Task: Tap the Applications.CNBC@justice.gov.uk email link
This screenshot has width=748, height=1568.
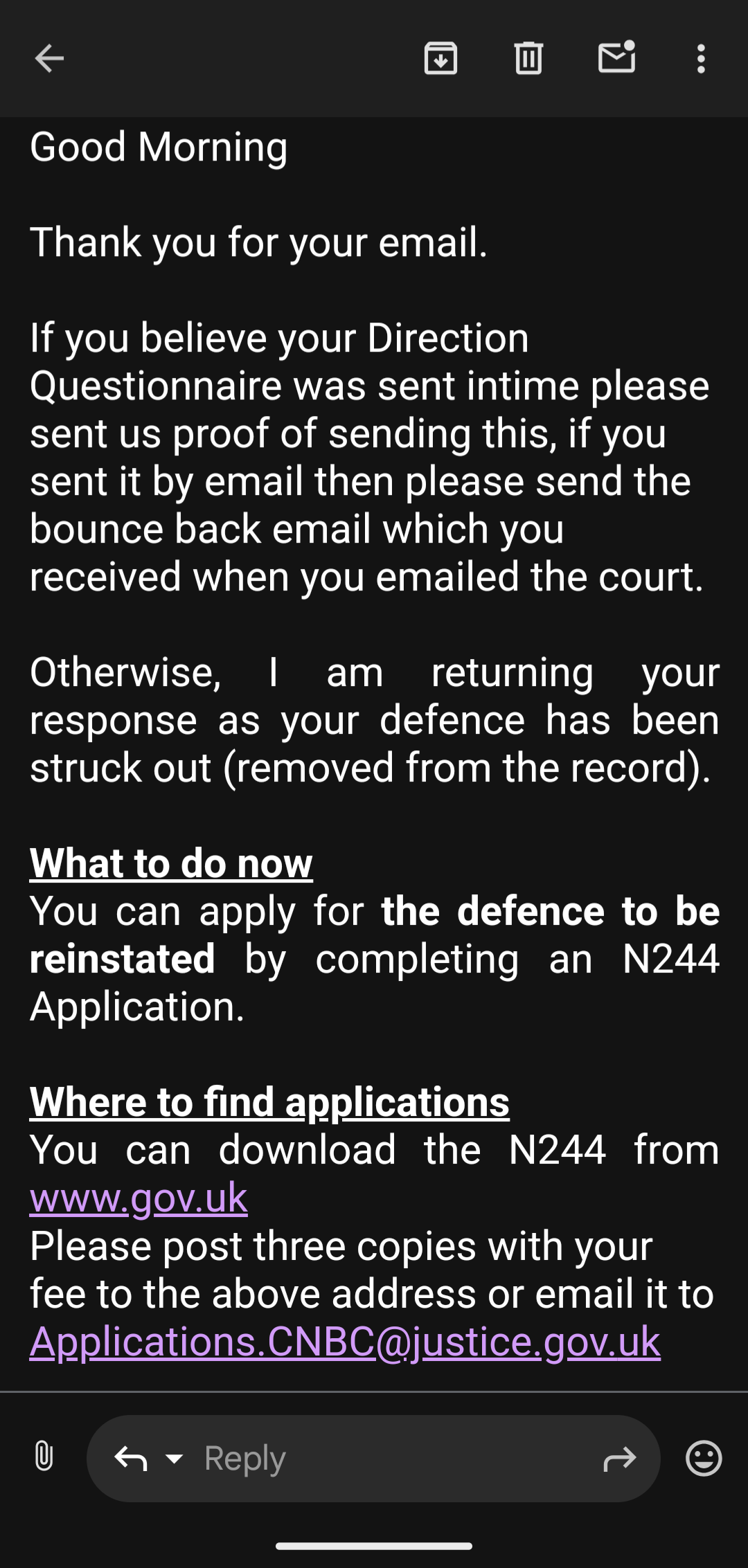Action: tap(345, 1342)
